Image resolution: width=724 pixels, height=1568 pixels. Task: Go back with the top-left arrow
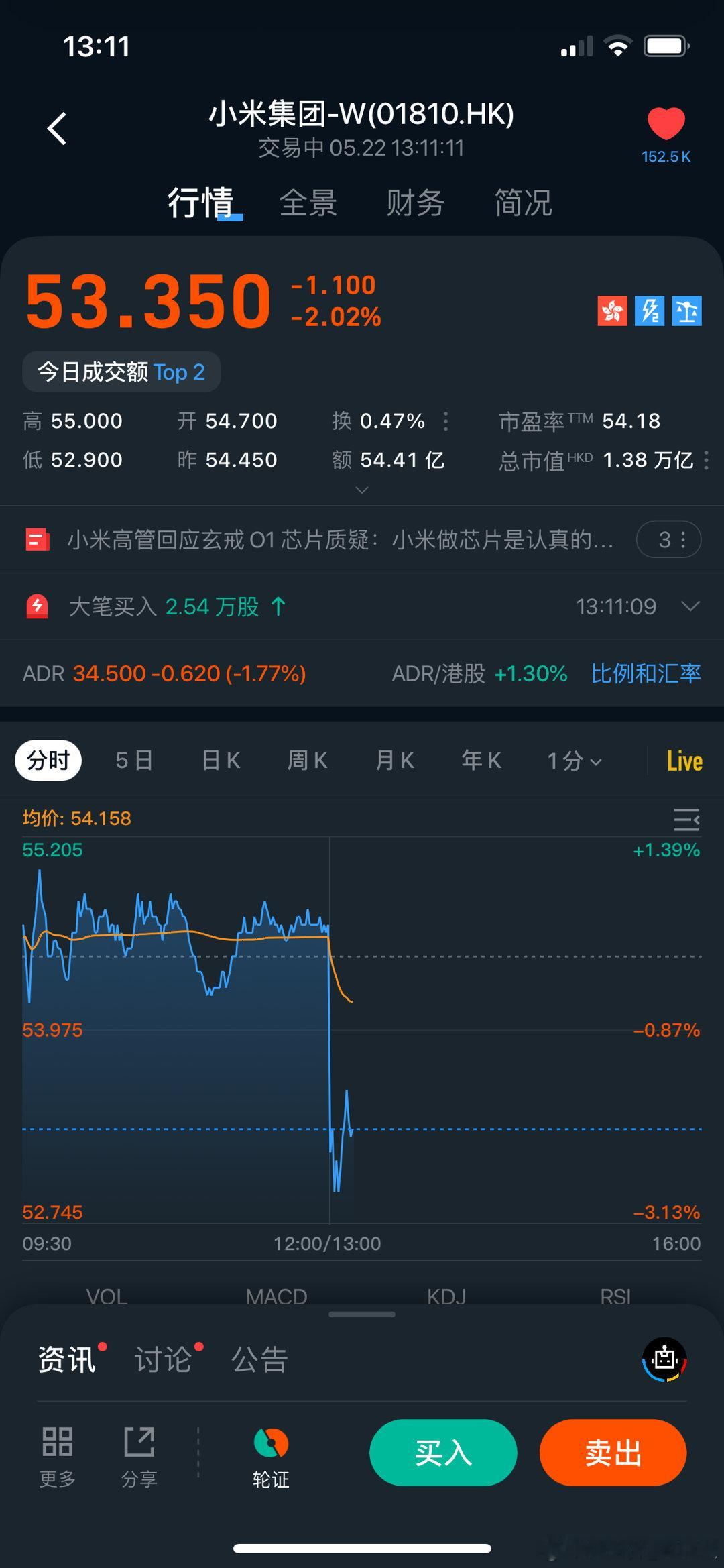(x=57, y=127)
